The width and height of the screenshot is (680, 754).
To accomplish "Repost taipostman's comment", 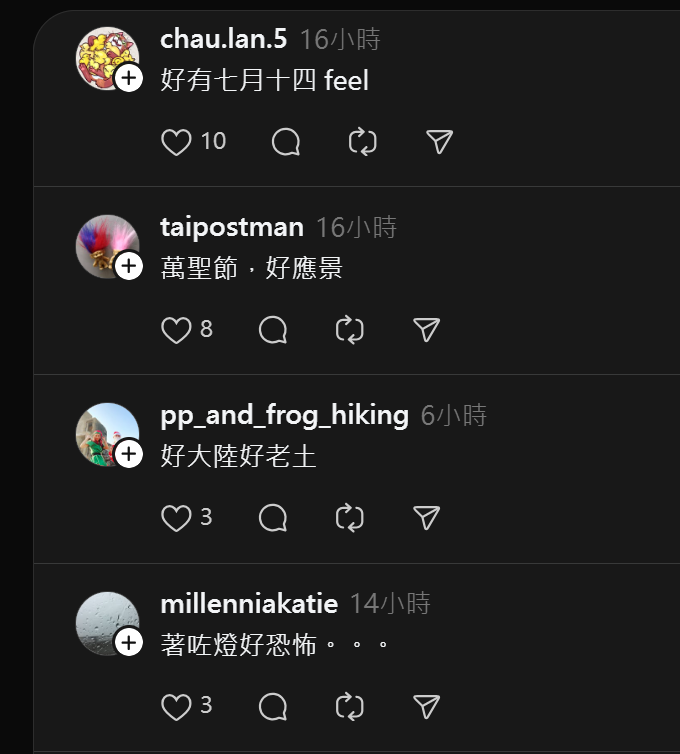I will click(x=349, y=330).
